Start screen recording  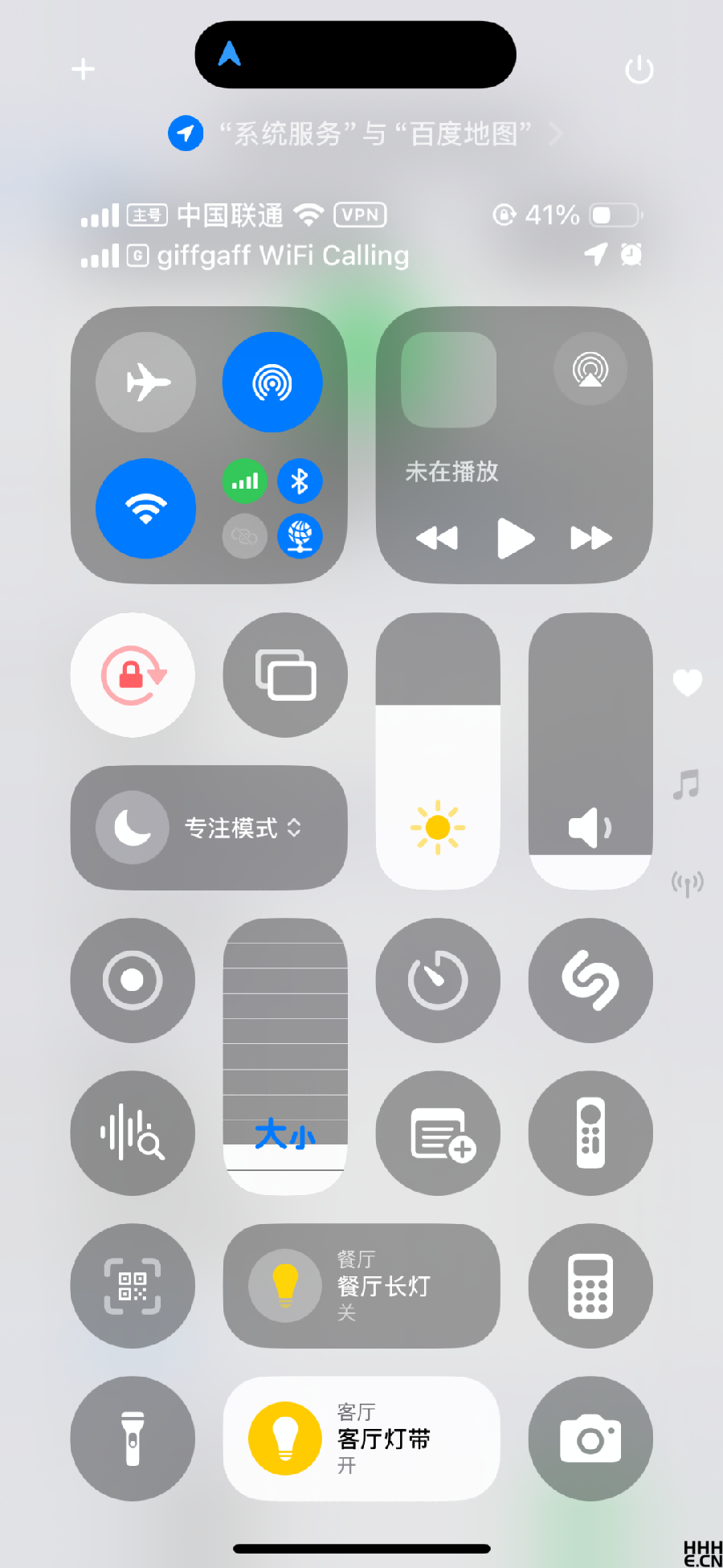point(133,981)
